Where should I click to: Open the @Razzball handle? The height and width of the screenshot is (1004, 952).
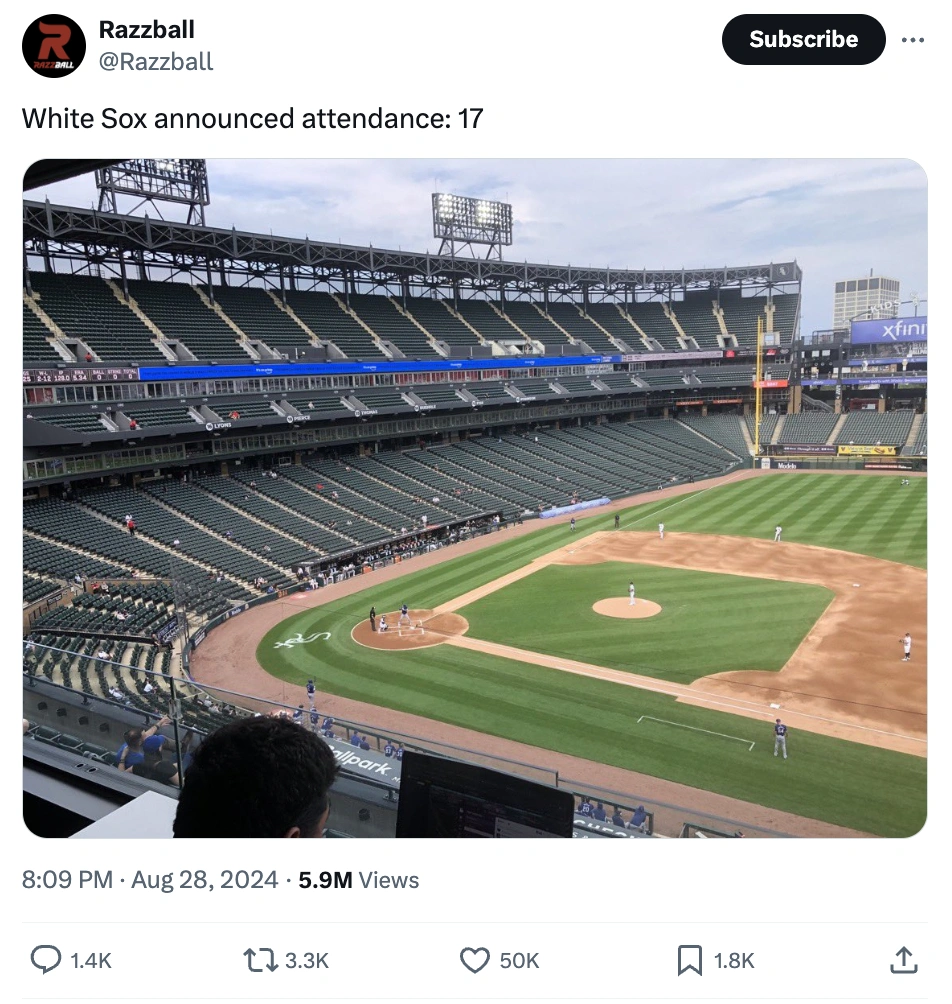[x=156, y=62]
